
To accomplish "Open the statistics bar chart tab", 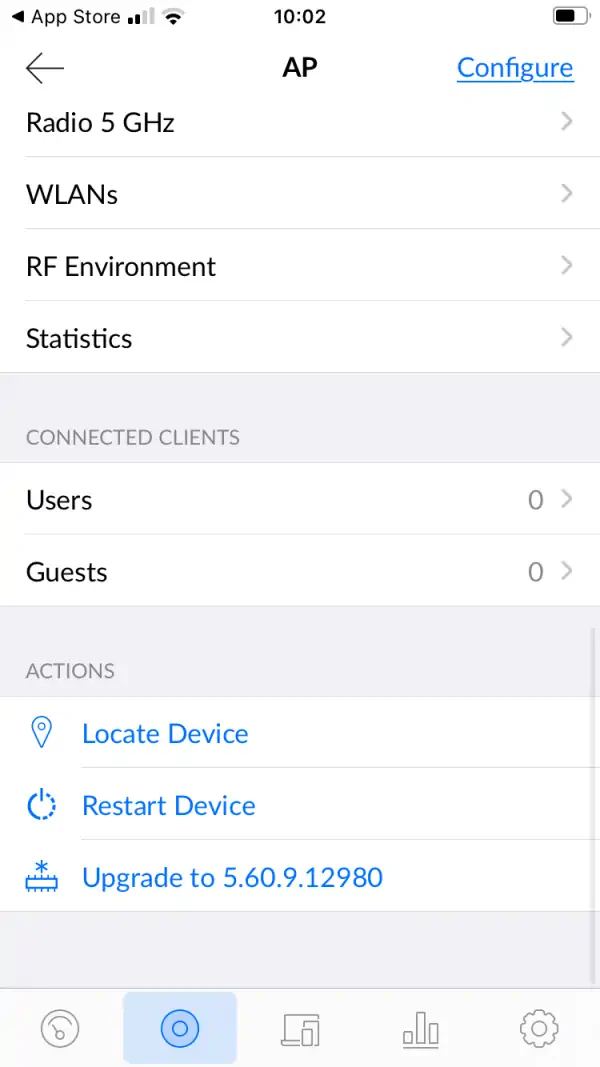I will (x=420, y=1027).
